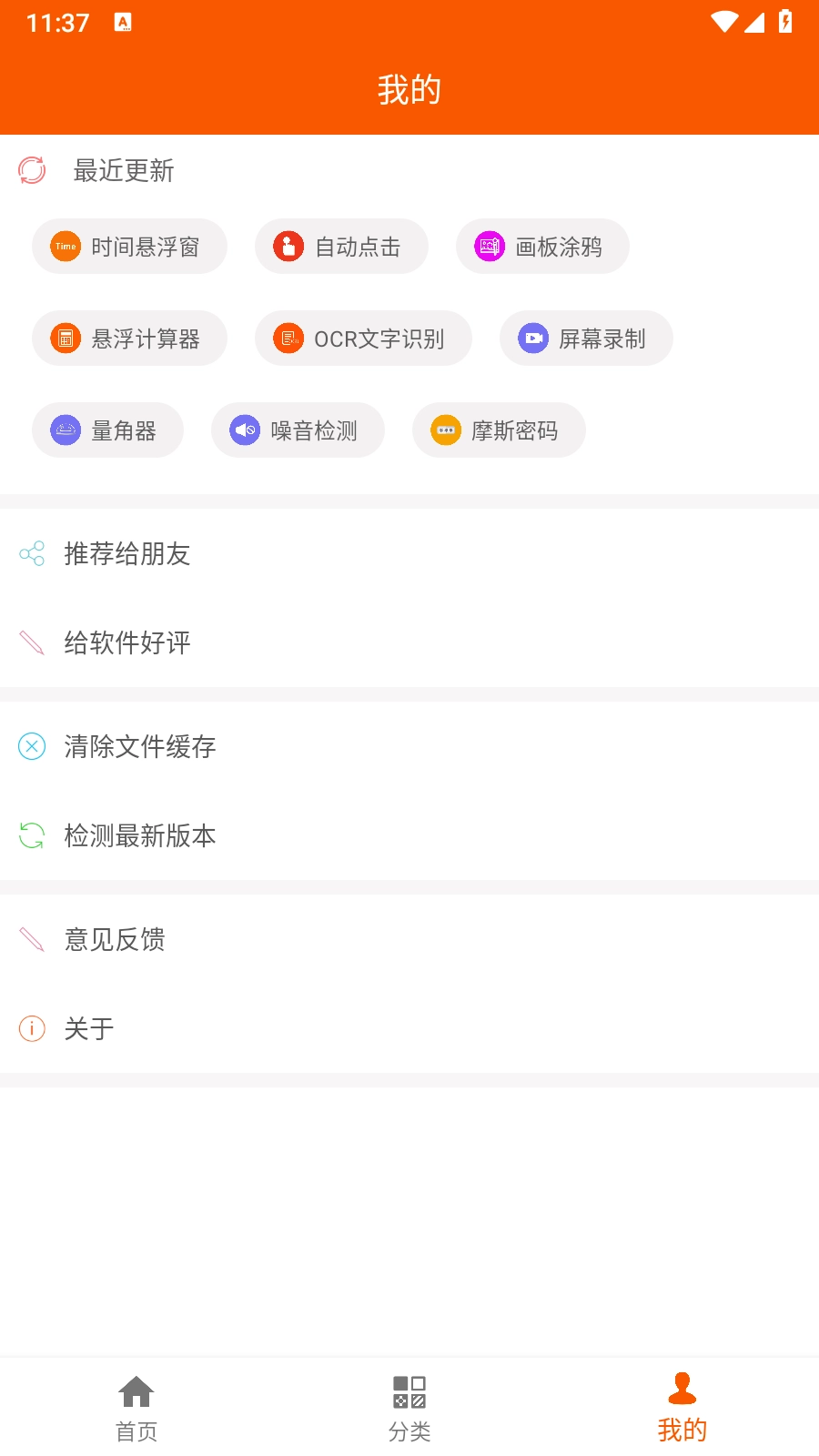
Task: Tap the share icon next to 推荐给朋友
Action: pyautogui.click(x=33, y=553)
